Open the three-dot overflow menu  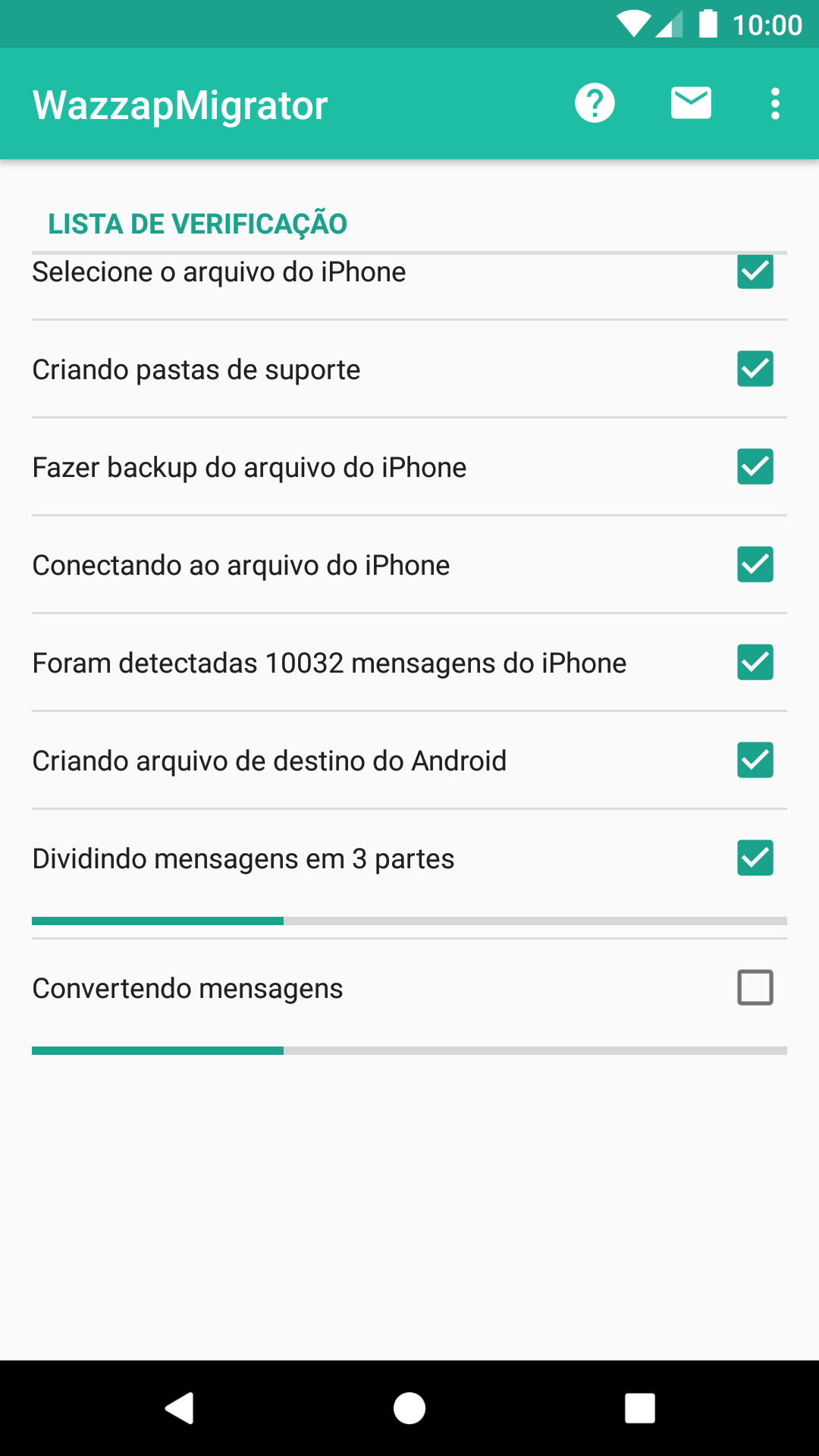pos(774,103)
